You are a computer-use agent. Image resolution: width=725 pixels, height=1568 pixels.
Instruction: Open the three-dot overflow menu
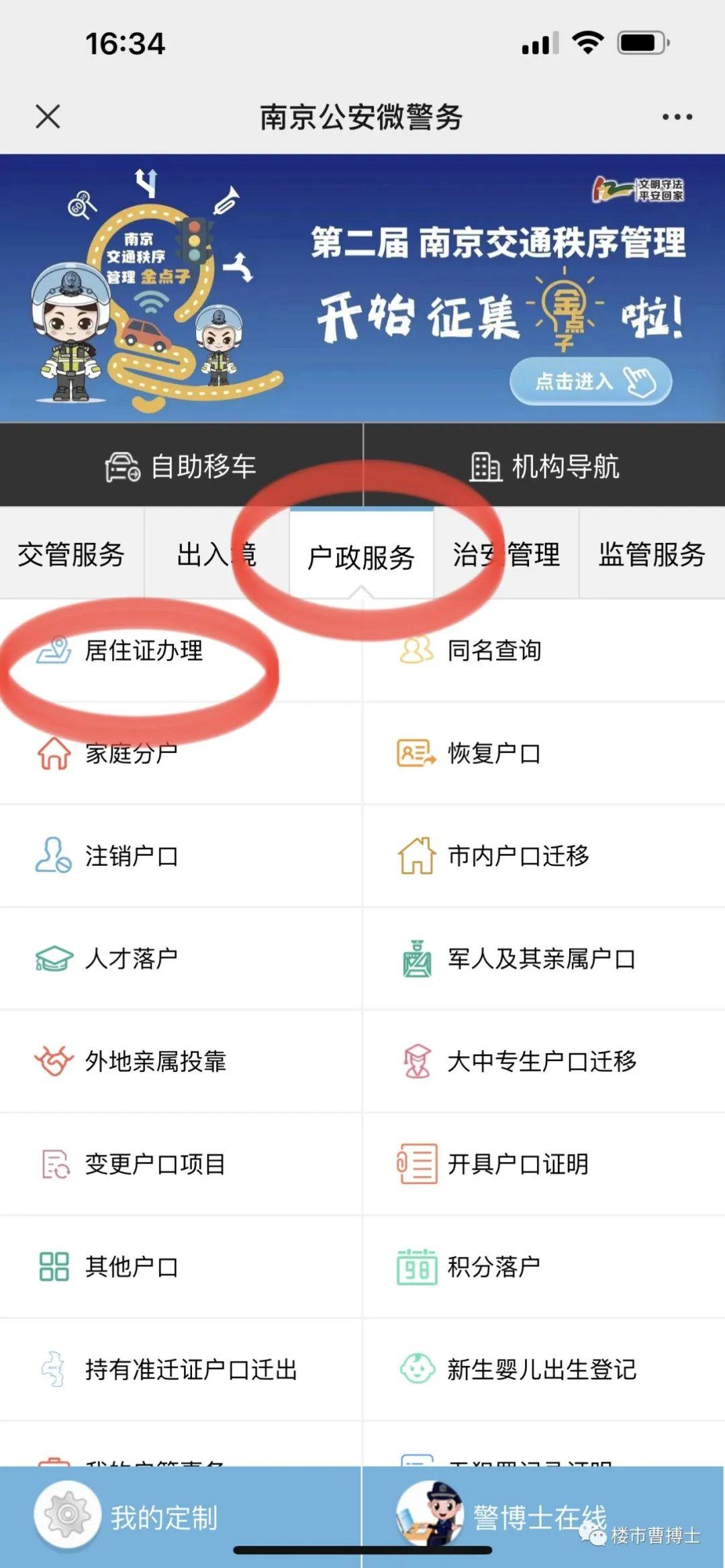tap(677, 117)
